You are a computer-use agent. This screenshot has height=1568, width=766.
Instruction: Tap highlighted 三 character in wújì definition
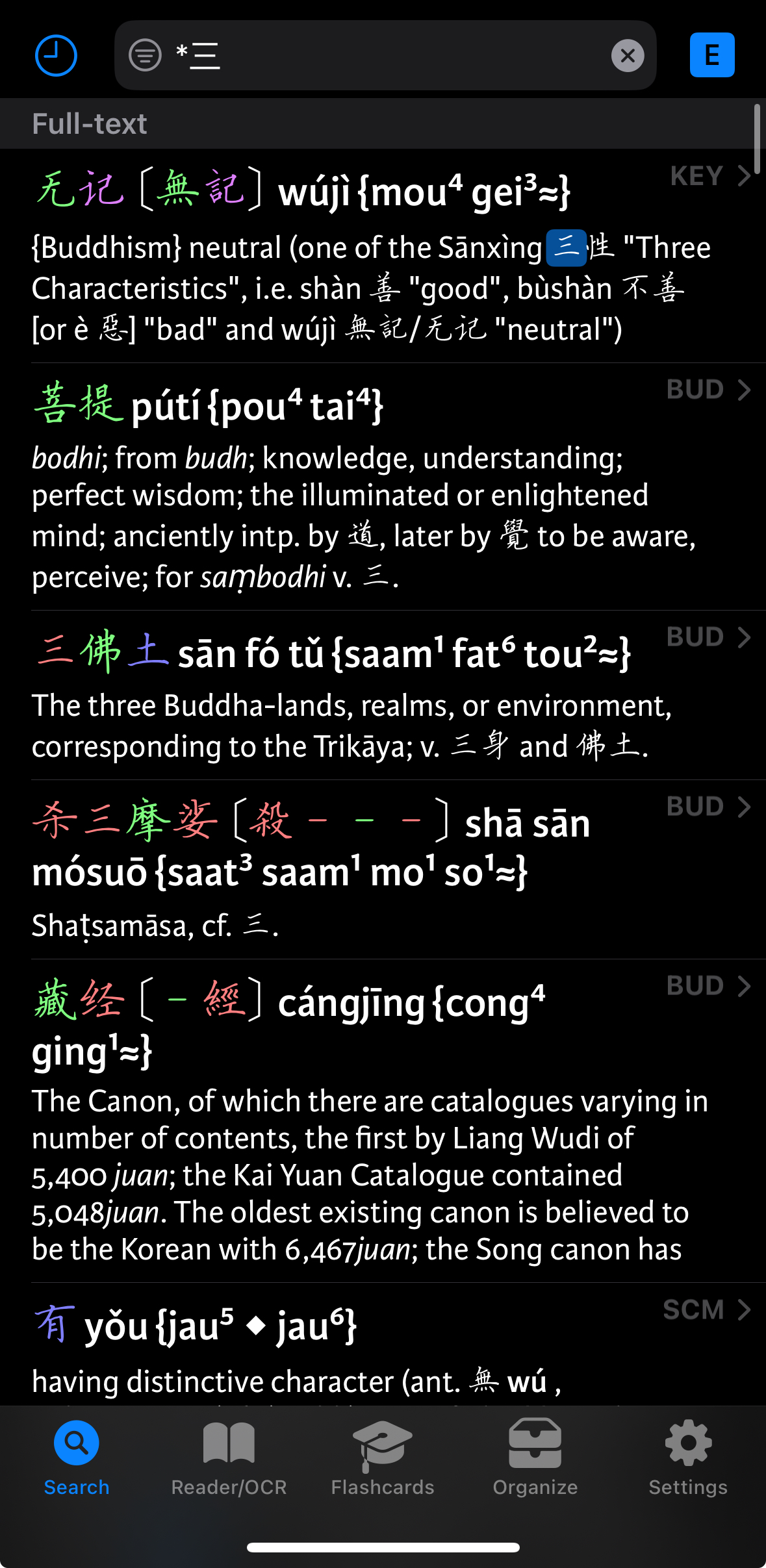pyautogui.click(x=566, y=247)
